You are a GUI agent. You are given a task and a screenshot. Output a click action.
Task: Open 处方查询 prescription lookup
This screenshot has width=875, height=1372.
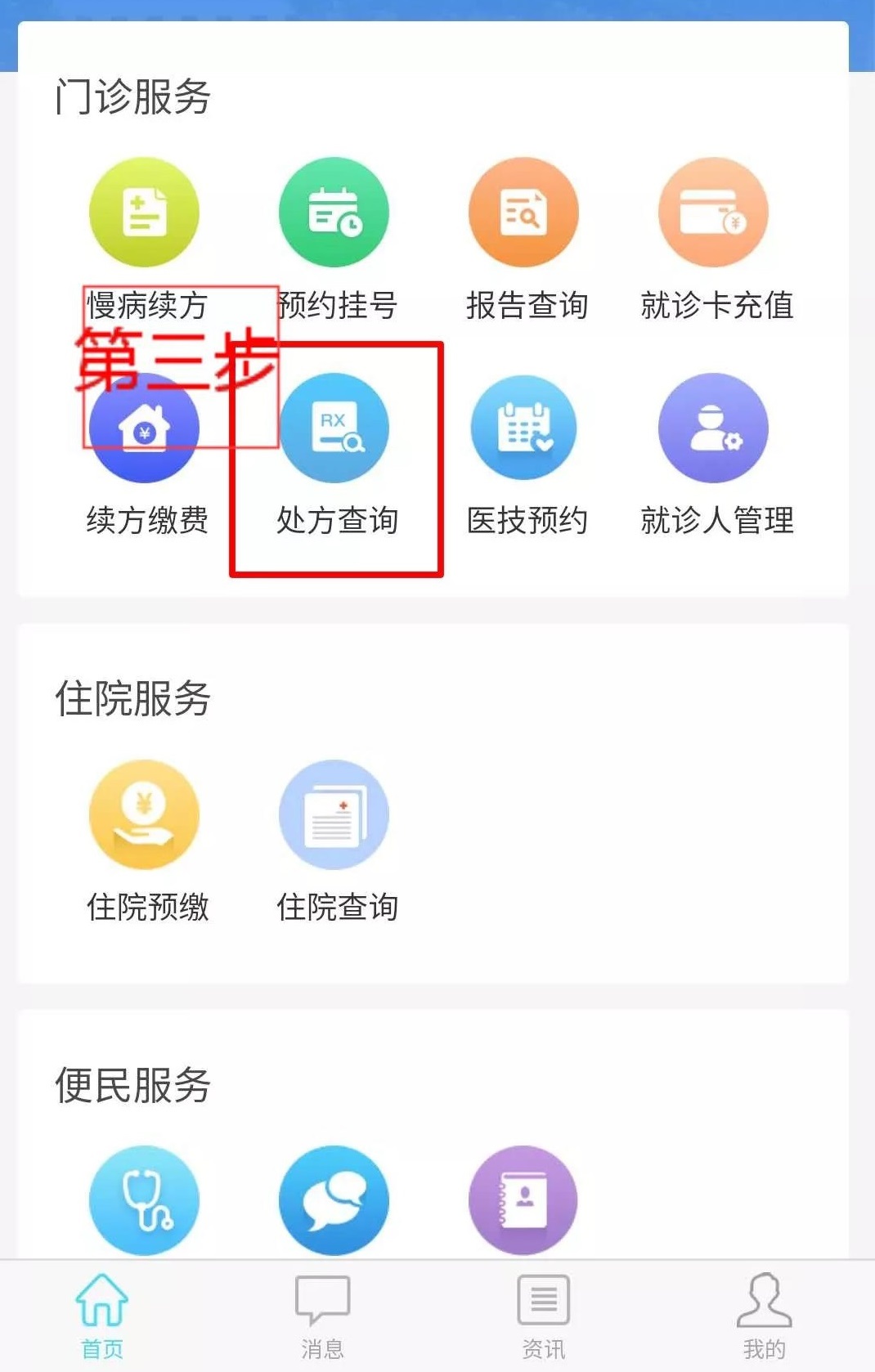334,429
